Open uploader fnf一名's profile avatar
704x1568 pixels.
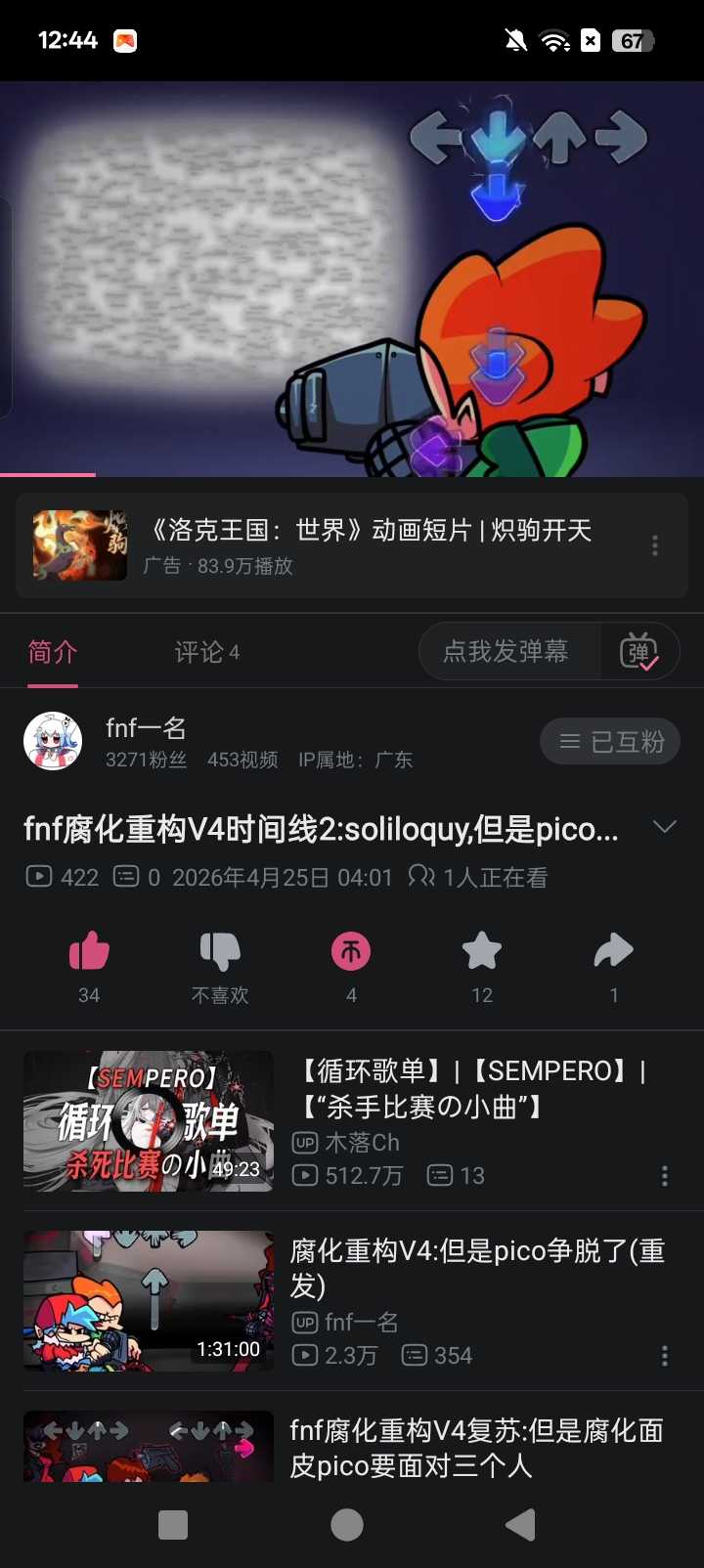pyautogui.click(x=53, y=741)
